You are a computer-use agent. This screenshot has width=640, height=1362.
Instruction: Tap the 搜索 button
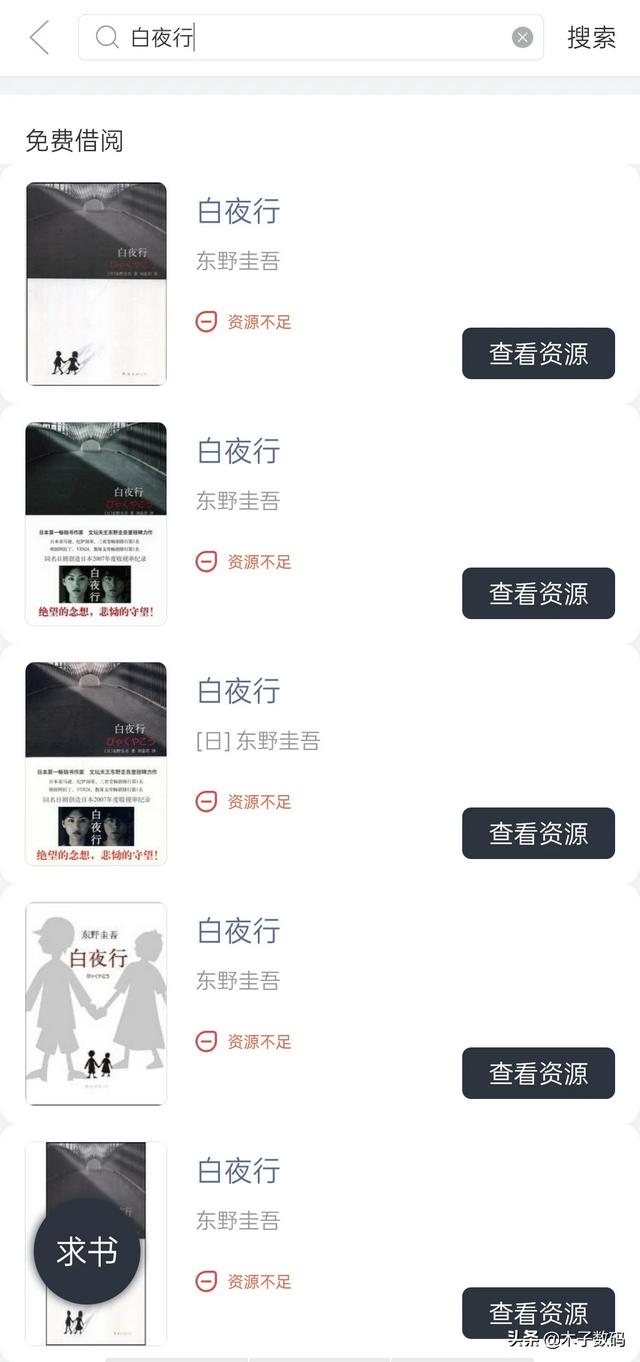coord(591,38)
